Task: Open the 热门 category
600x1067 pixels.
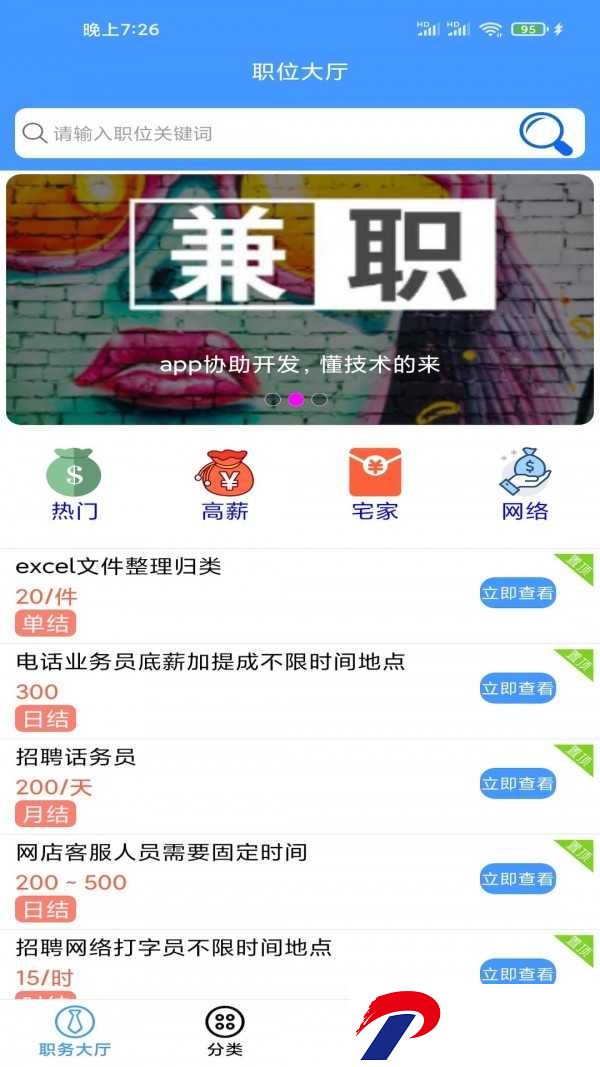Action: 74,485
